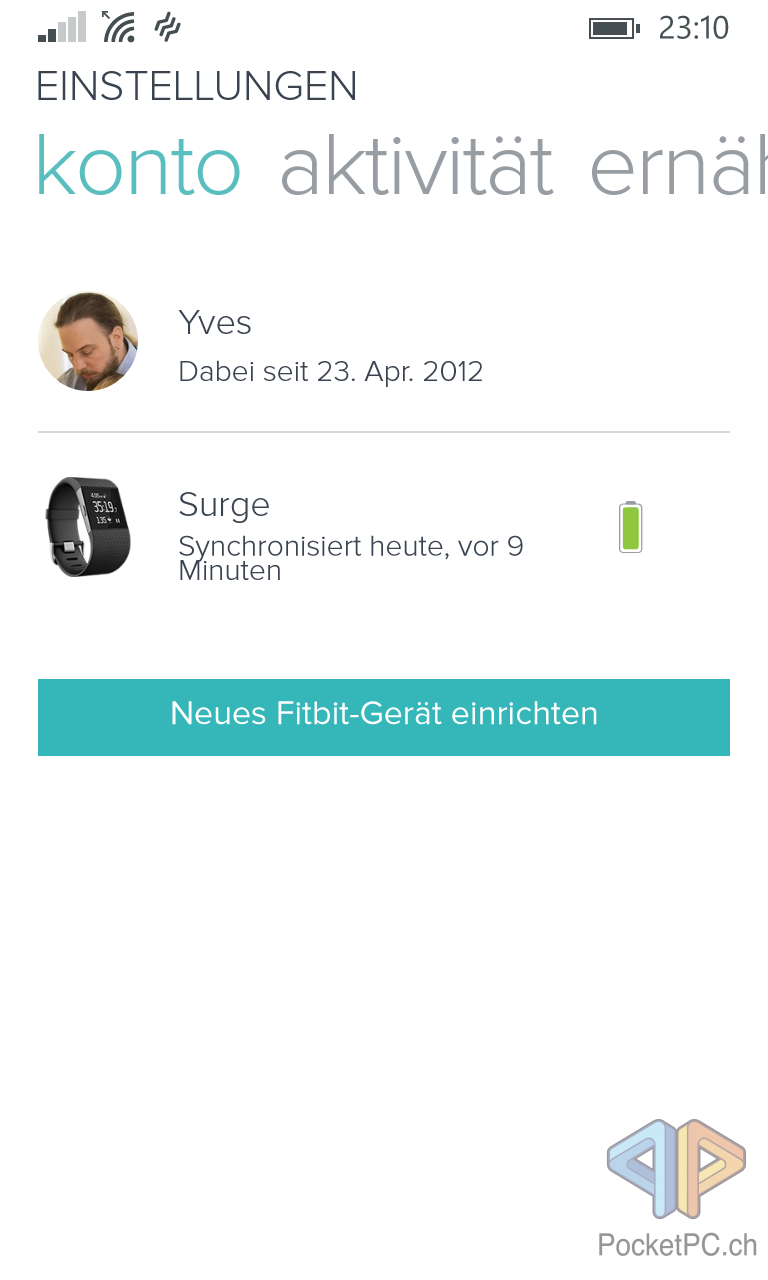Switch to the aktivität tab
This screenshot has height=1280, width=768.
tap(416, 165)
